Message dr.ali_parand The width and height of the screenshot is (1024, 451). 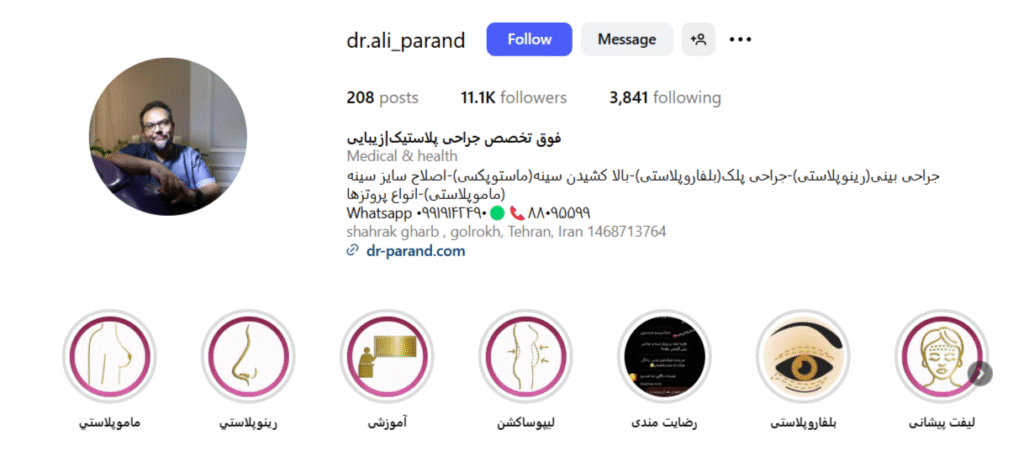pos(626,40)
